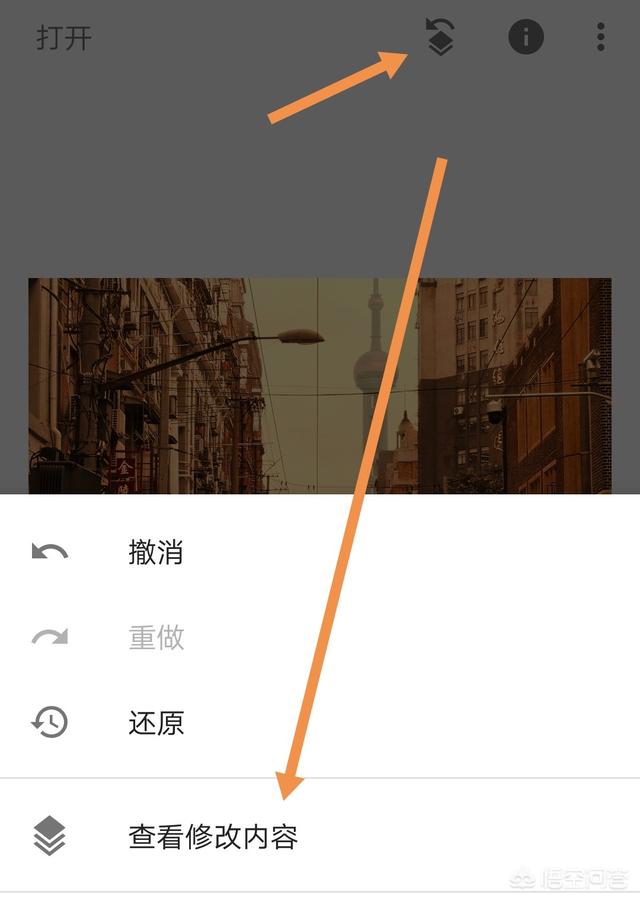Image resolution: width=640 pixels, height=901 pixels.
Task: Tap the 打开 (Open) button
Action: pyautogui.click(x=64, y=38)
